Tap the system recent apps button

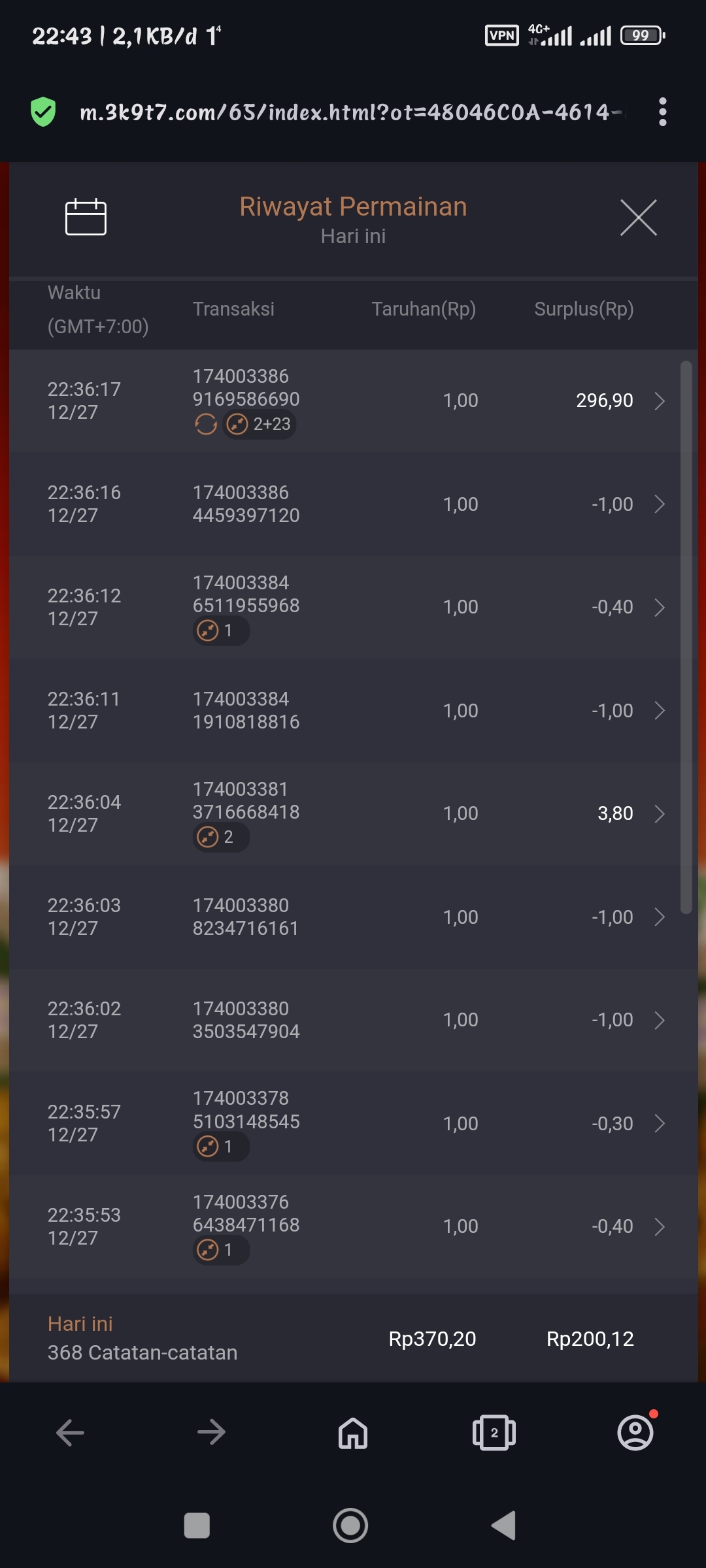point(197,1526)
